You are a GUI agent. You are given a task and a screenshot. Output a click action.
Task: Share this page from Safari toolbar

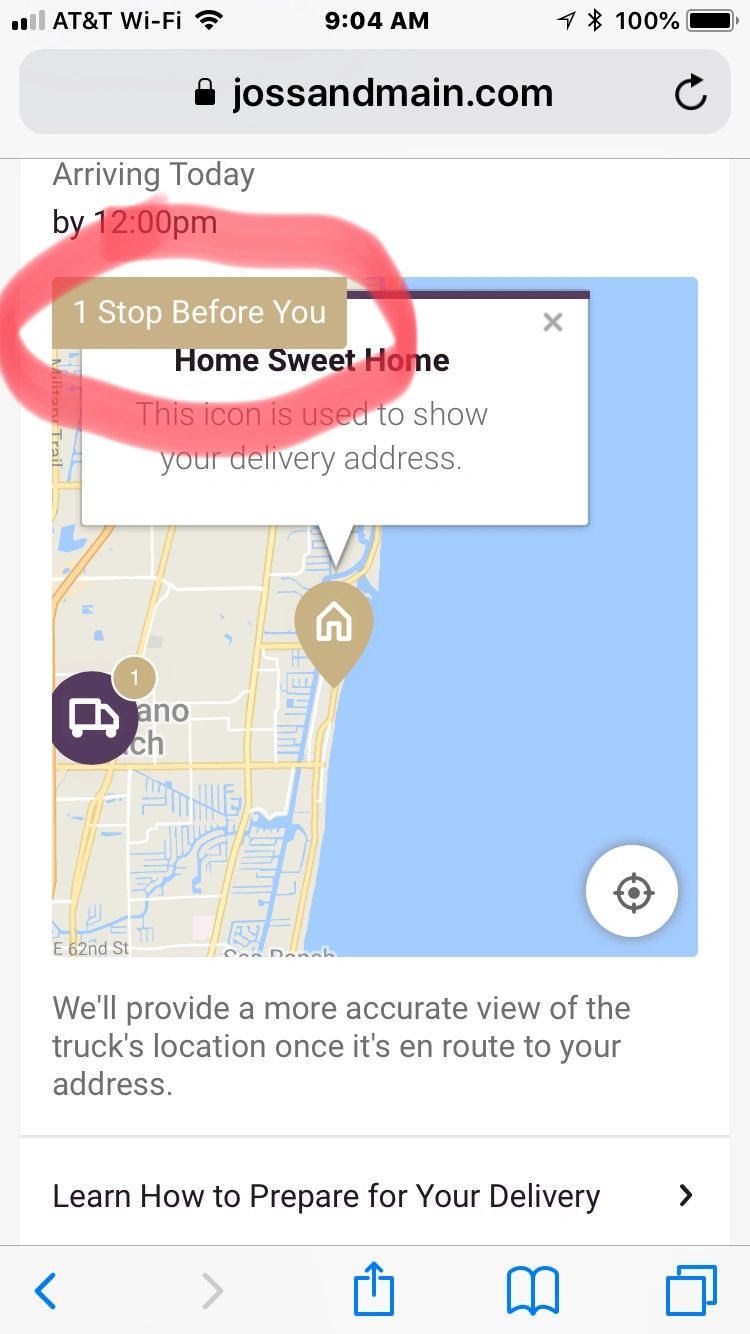tap(374, 1289)
